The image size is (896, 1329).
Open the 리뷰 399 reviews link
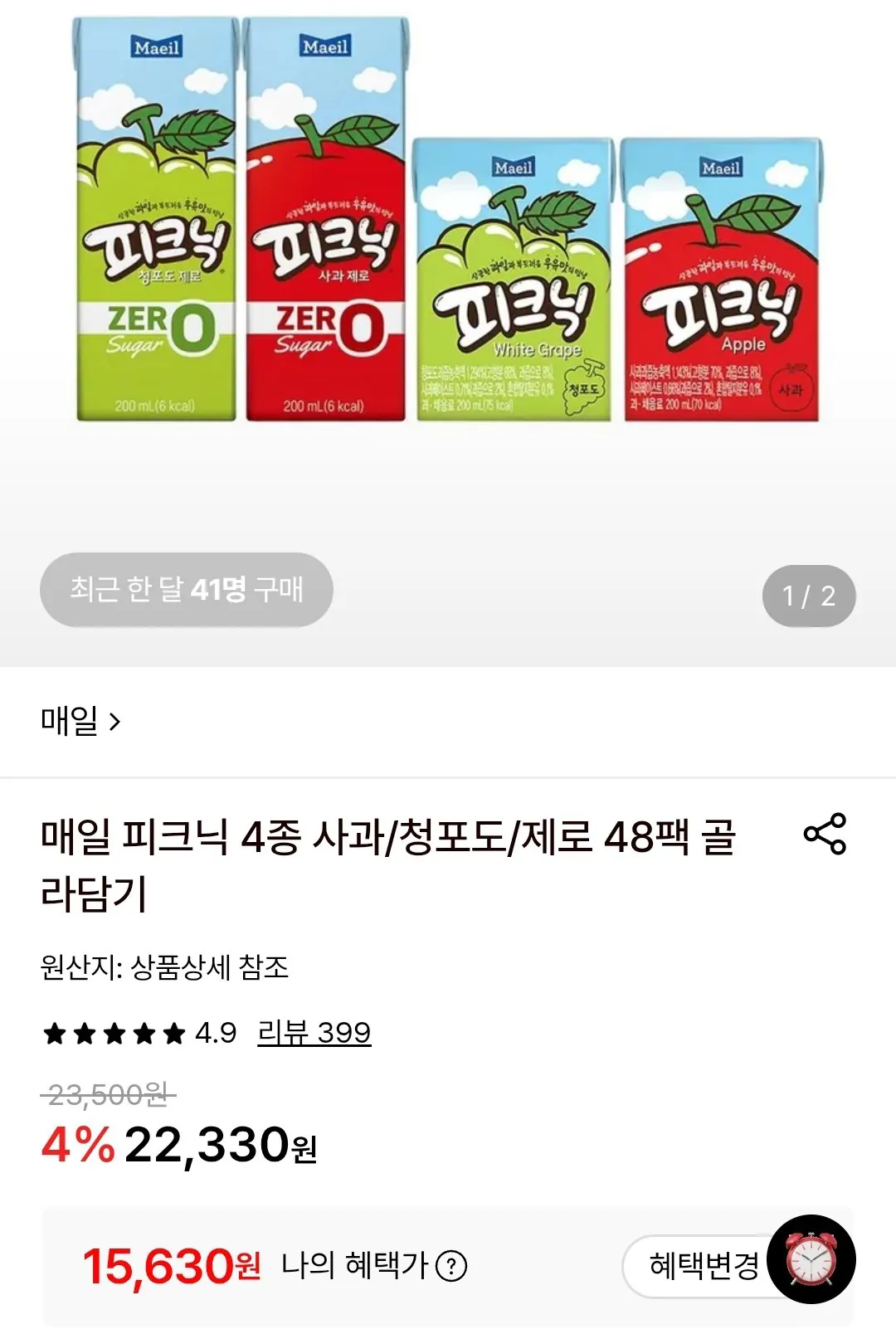314,1033
